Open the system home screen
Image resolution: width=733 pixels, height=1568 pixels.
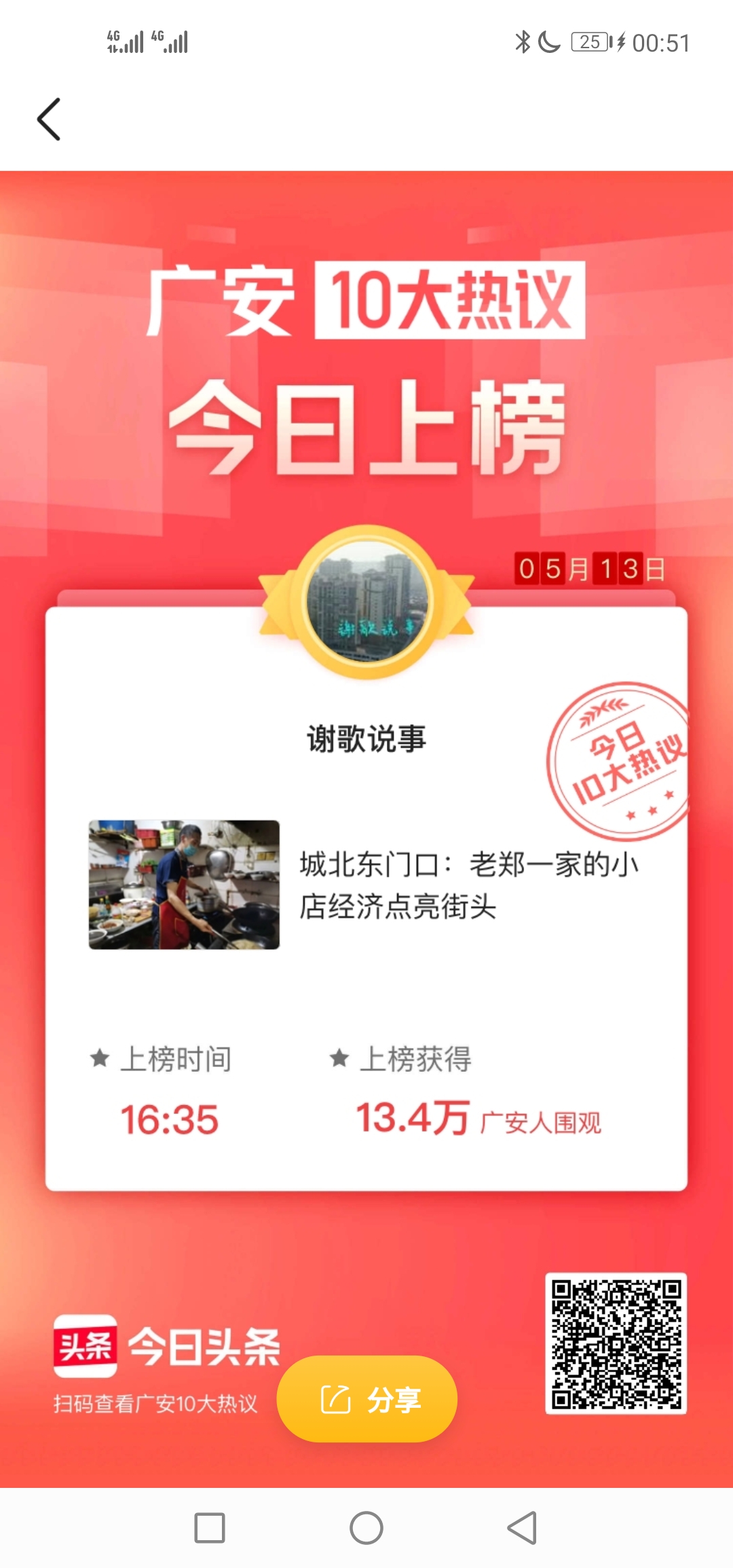click(366, 1528)
